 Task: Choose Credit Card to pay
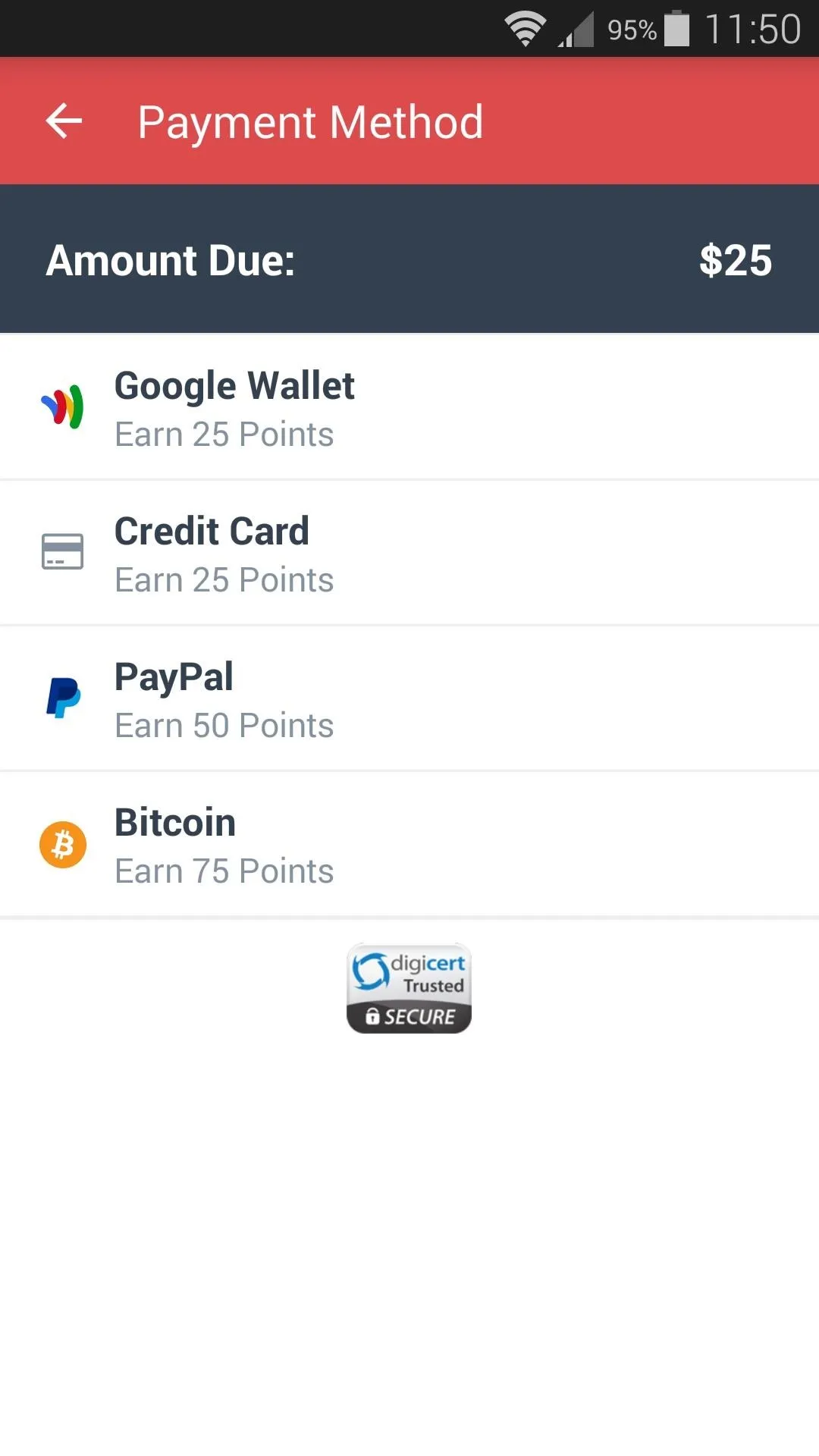tap(409, 553)
